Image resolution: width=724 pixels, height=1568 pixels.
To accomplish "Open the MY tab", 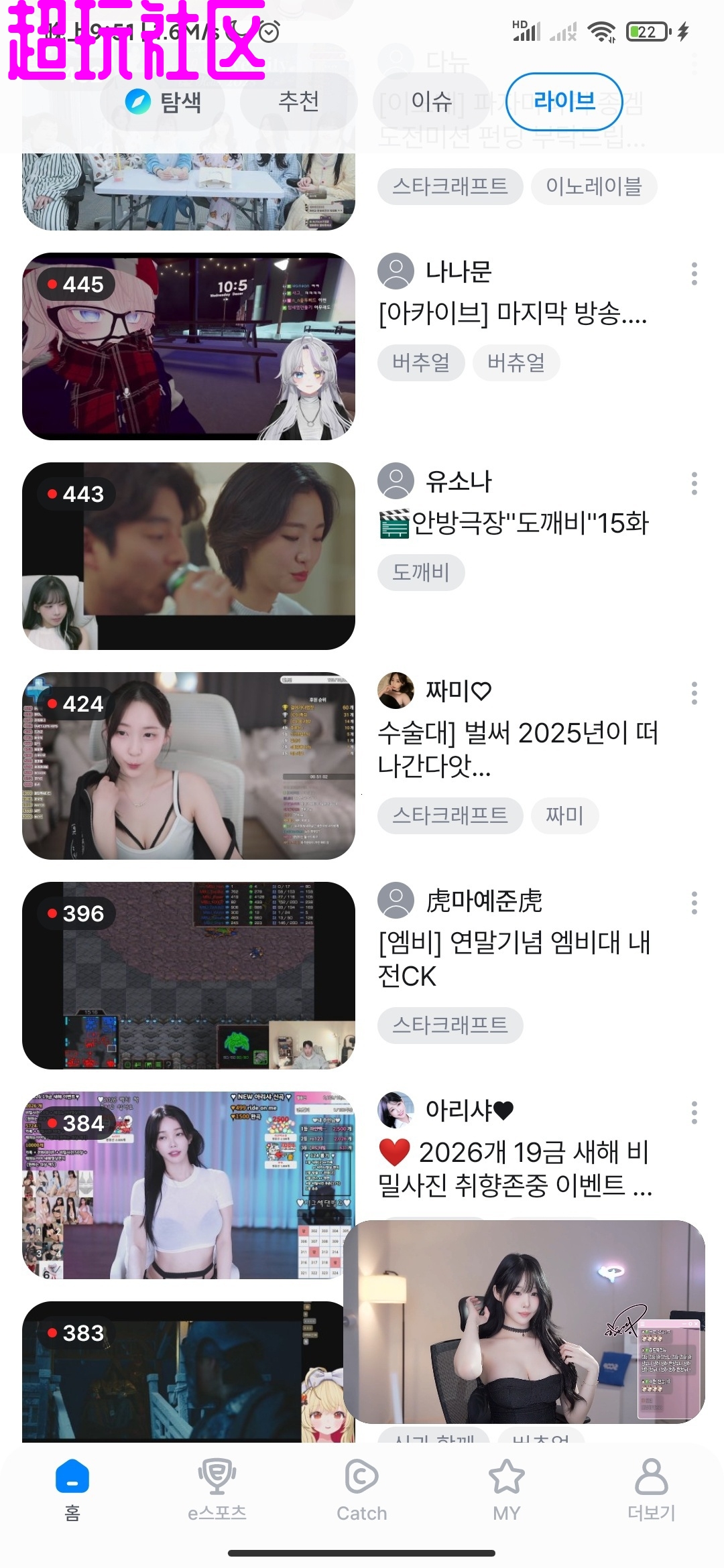I will coord(506,1489).
